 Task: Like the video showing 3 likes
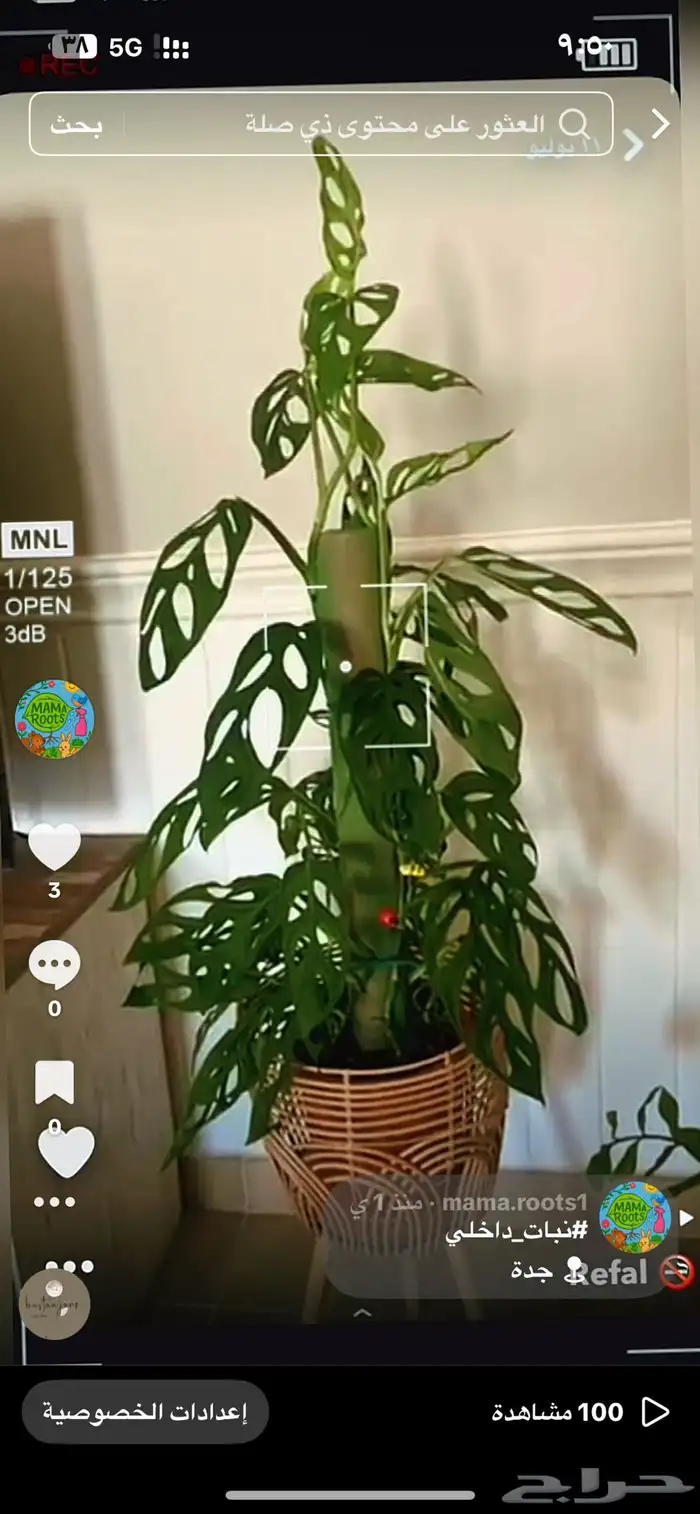coord(54,847)
